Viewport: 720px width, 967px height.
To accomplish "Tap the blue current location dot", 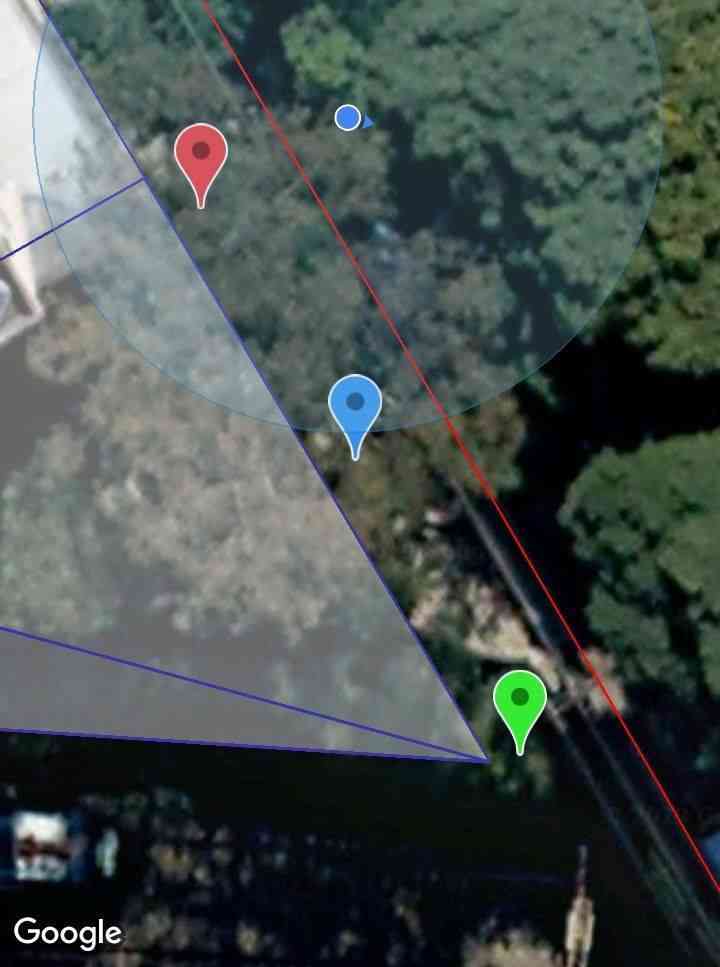I will tap(348, 118).
